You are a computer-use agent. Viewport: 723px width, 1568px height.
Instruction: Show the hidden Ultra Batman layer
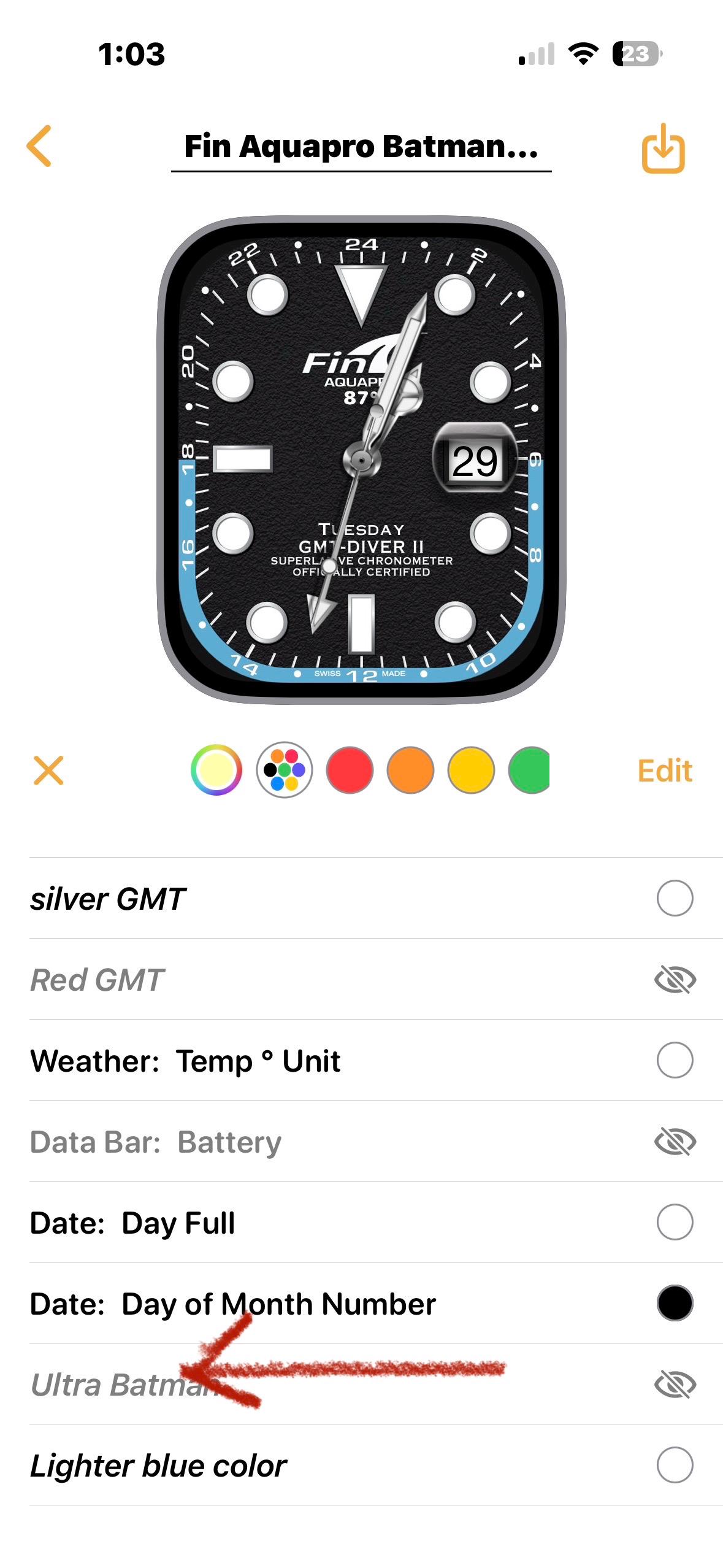coord(675,1385)
